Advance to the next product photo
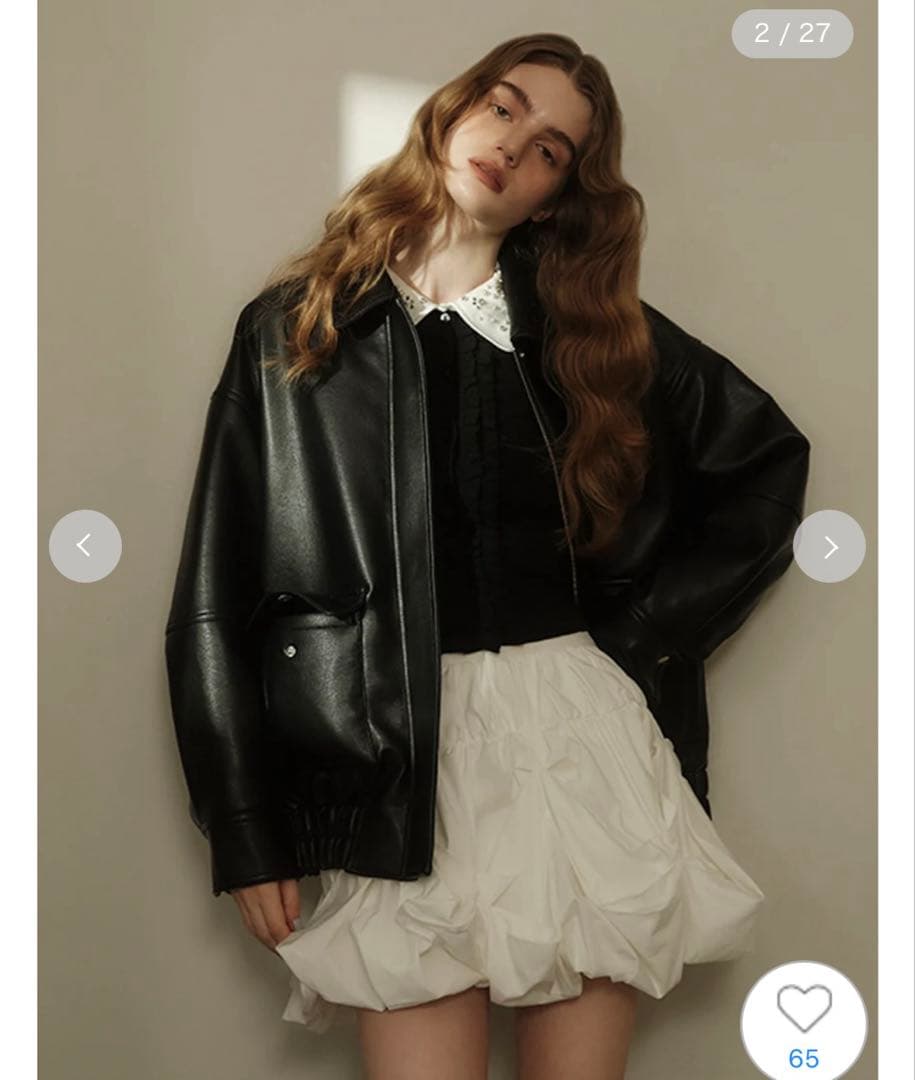This screenshot has height=1080, width=915. point(829,546)
